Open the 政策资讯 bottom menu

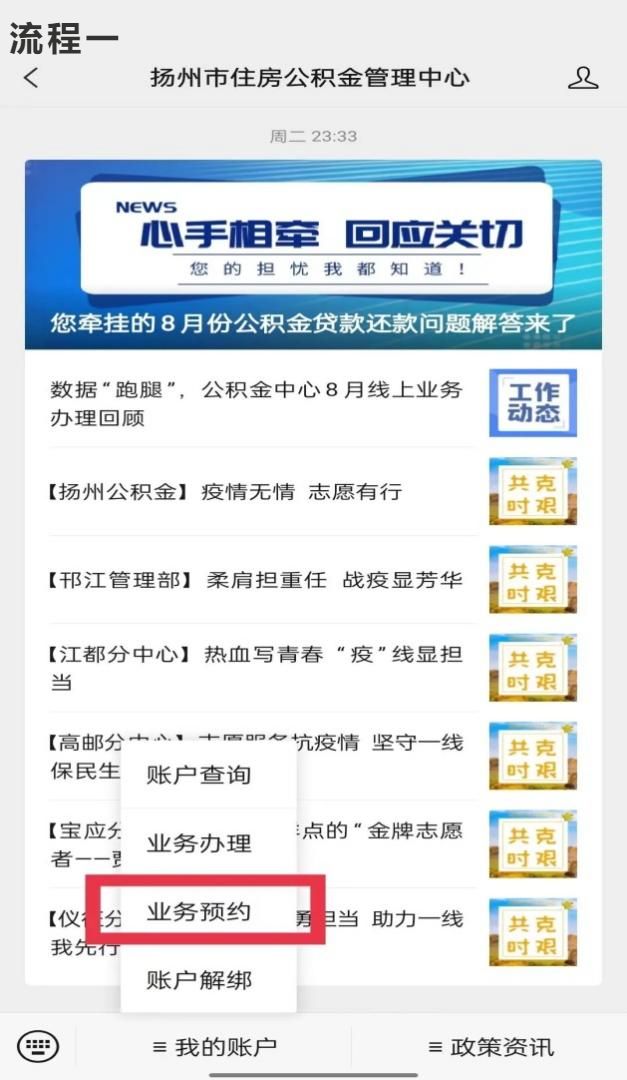490,1047
